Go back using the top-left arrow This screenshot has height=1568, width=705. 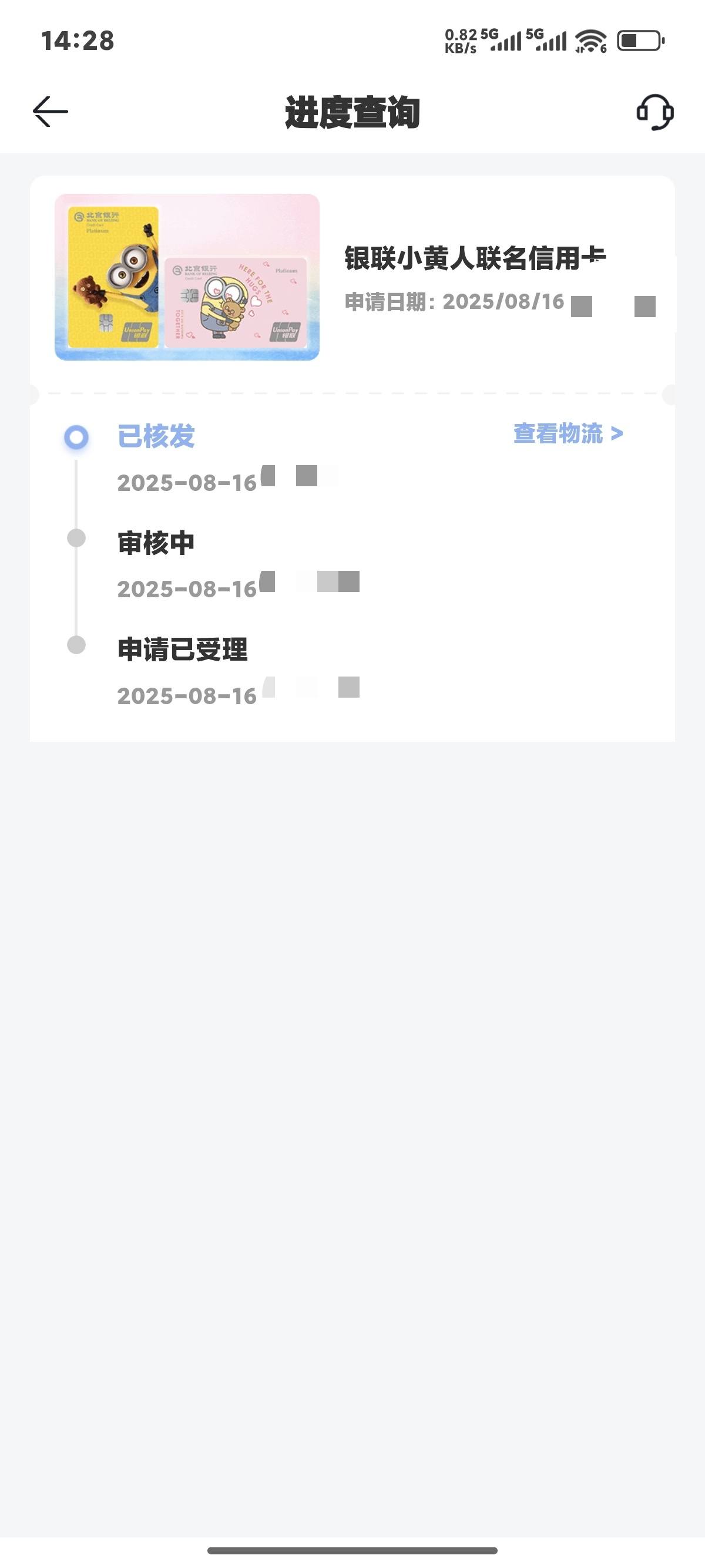point(50,112)
